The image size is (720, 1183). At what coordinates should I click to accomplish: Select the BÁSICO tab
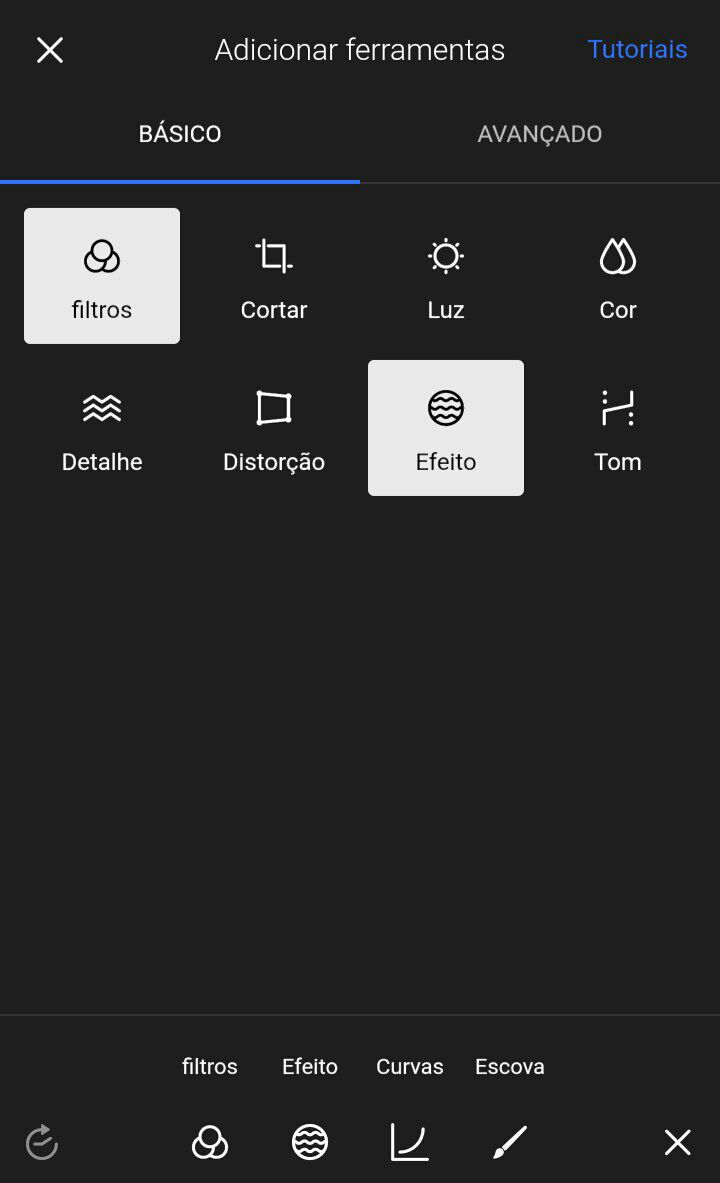pos(180,134)
